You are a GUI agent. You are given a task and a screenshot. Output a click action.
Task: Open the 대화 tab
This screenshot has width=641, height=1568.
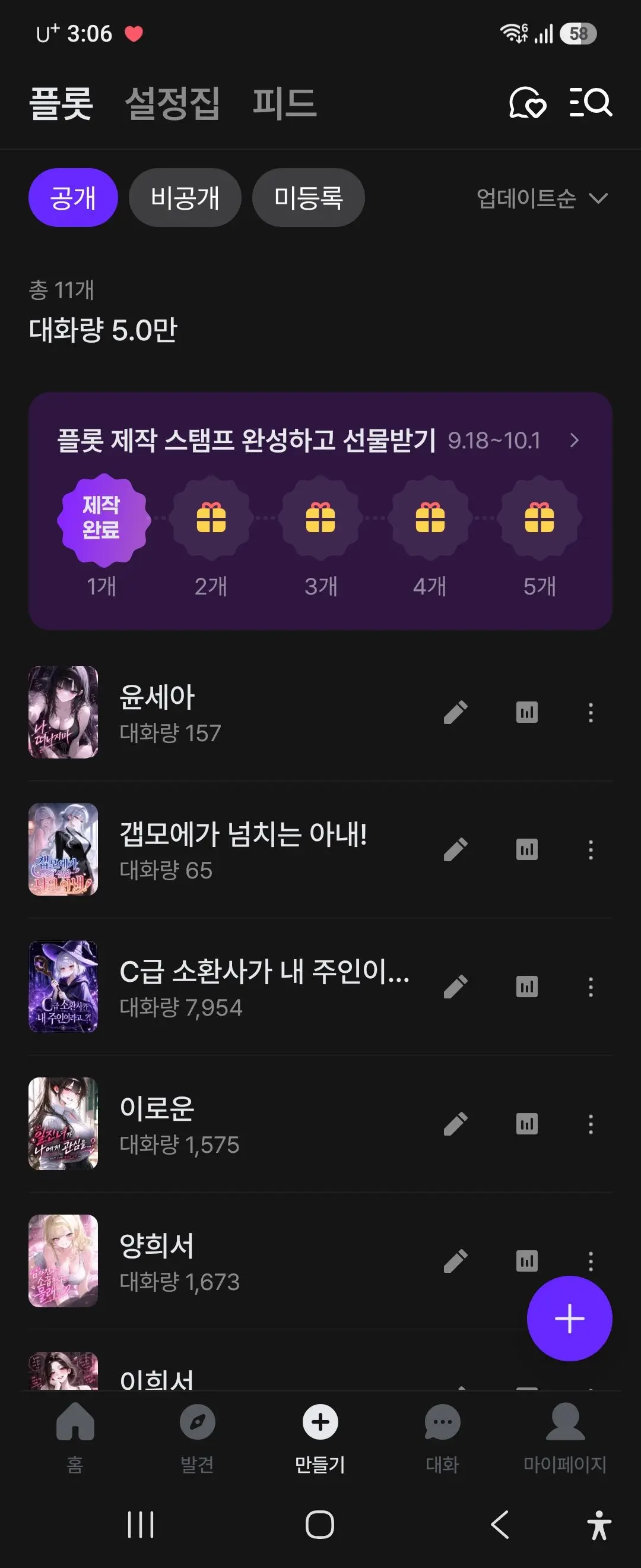pos(442,1438)
